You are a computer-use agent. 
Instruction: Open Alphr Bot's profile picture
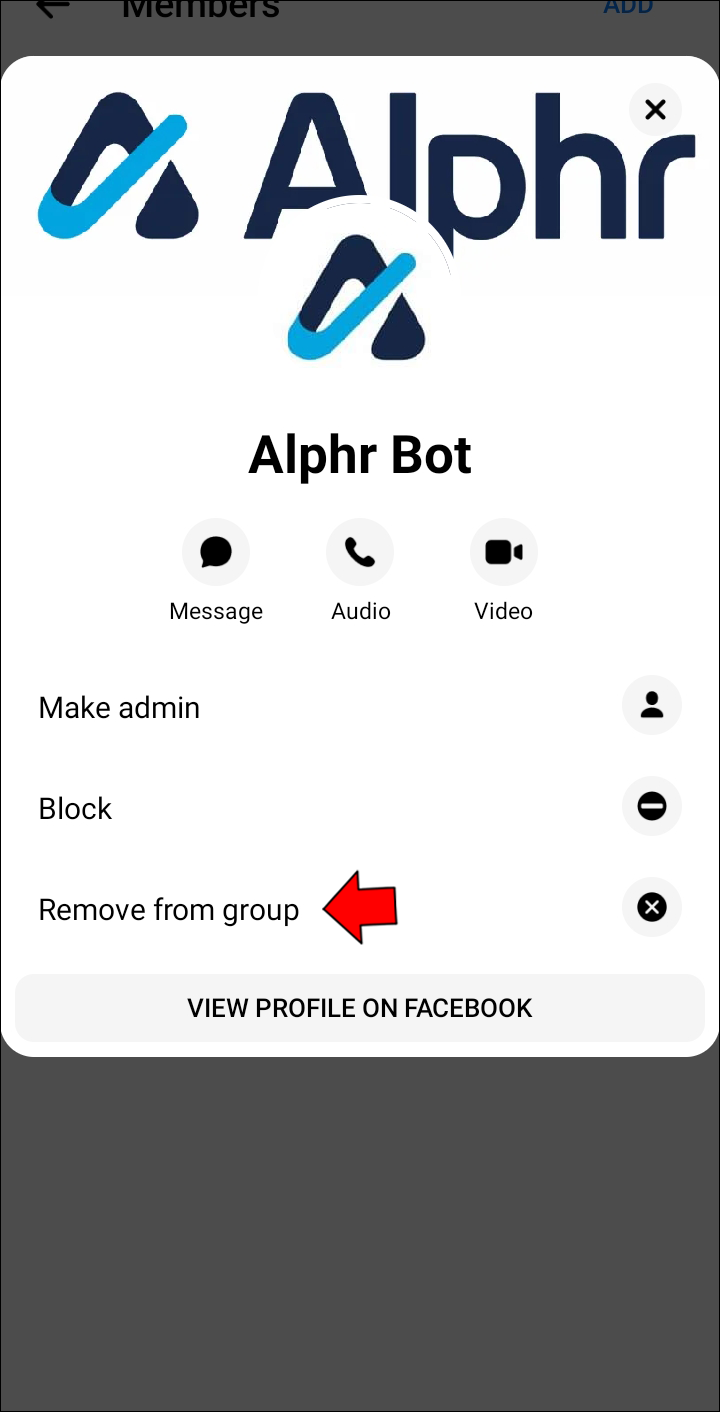[x=358, y=298]
